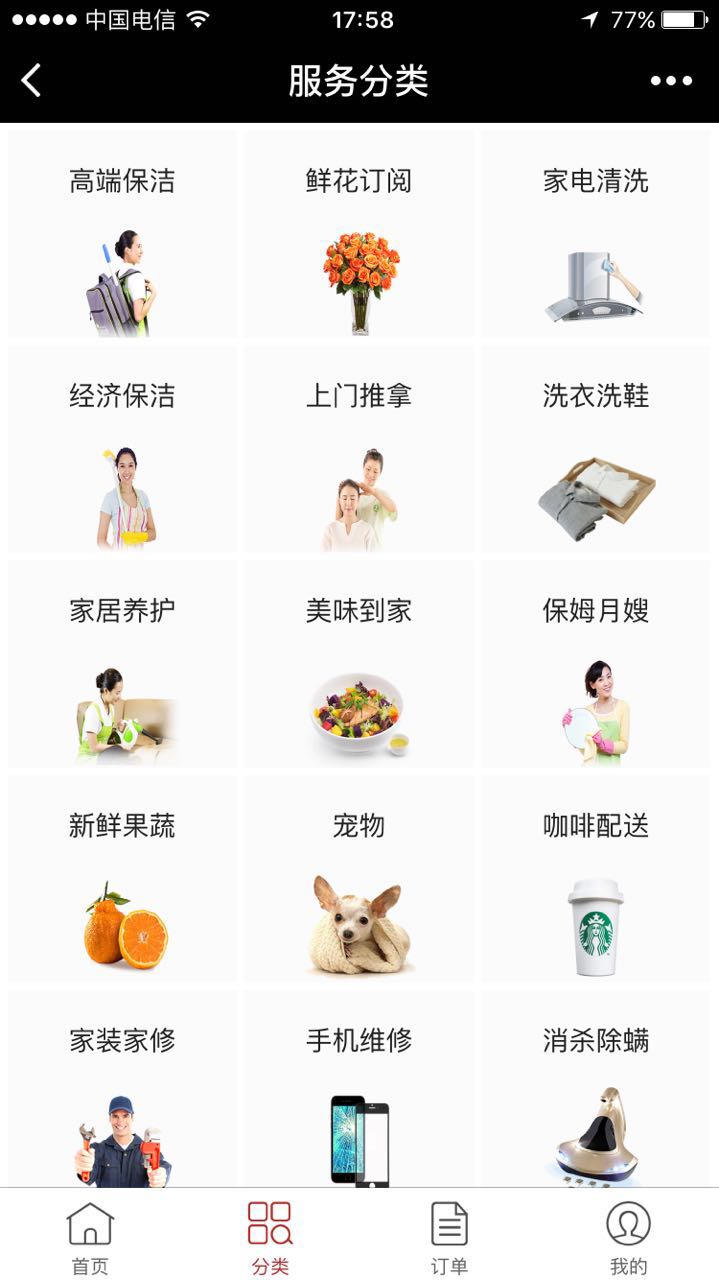Choose the 鲜花订阅 category
Image resolution: width=719 pixels, height=1280 pixels.
click(x=359, y=236)
